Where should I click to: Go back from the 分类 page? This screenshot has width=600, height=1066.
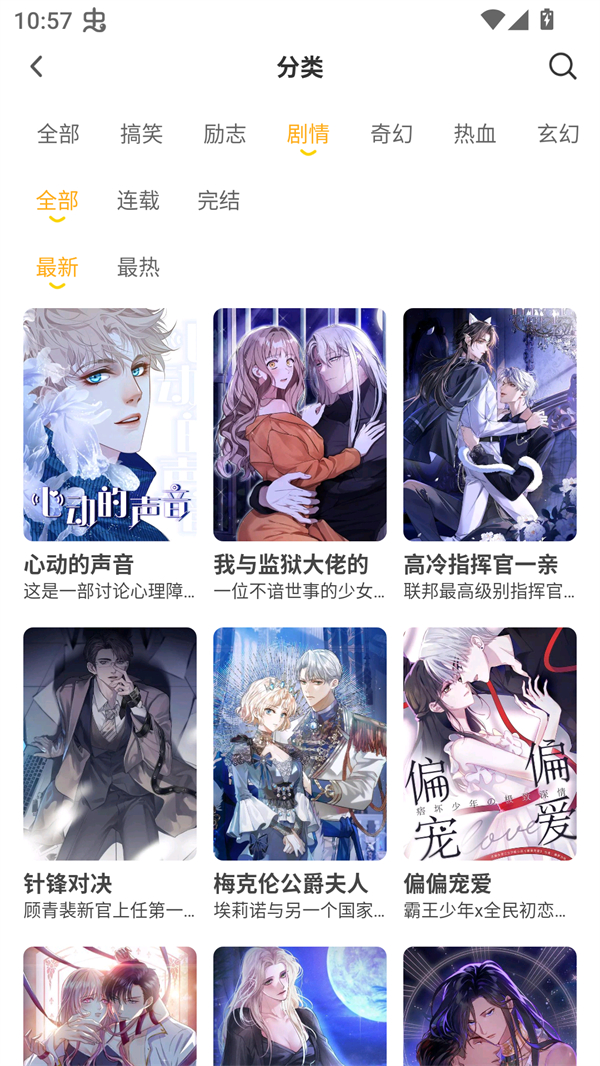coord(36,67)
